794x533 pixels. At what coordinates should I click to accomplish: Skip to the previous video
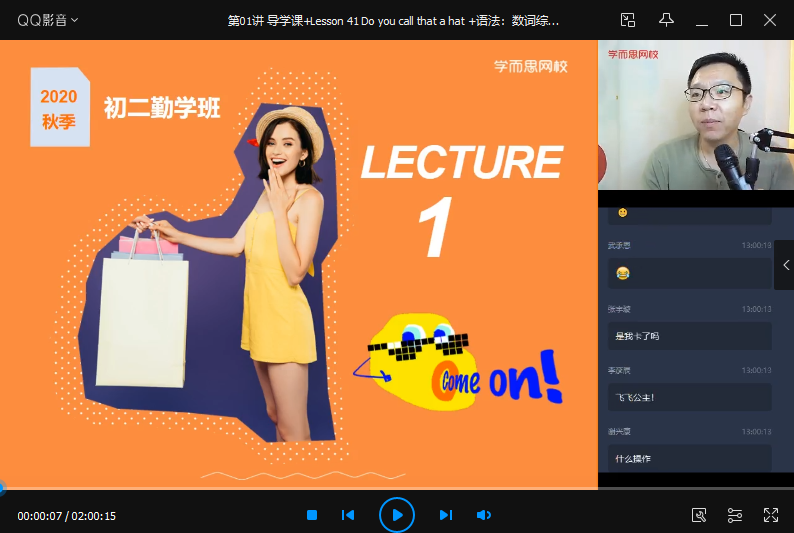click(348, 515)
